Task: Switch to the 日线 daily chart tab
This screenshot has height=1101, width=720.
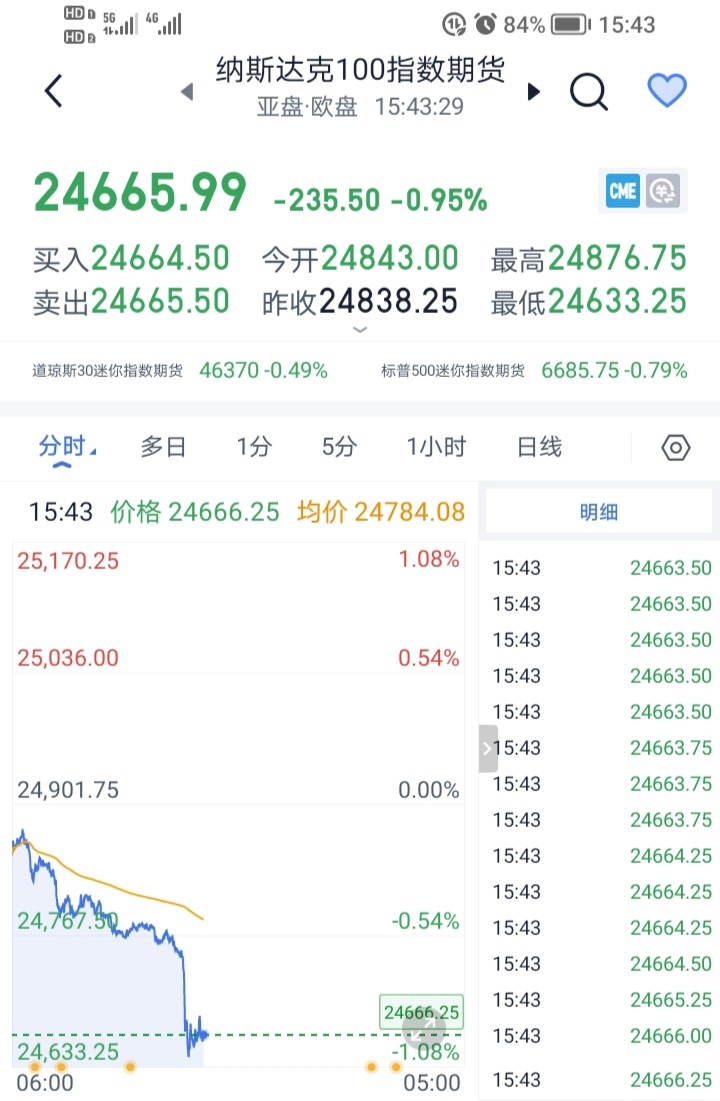Action: coord(538,448)
